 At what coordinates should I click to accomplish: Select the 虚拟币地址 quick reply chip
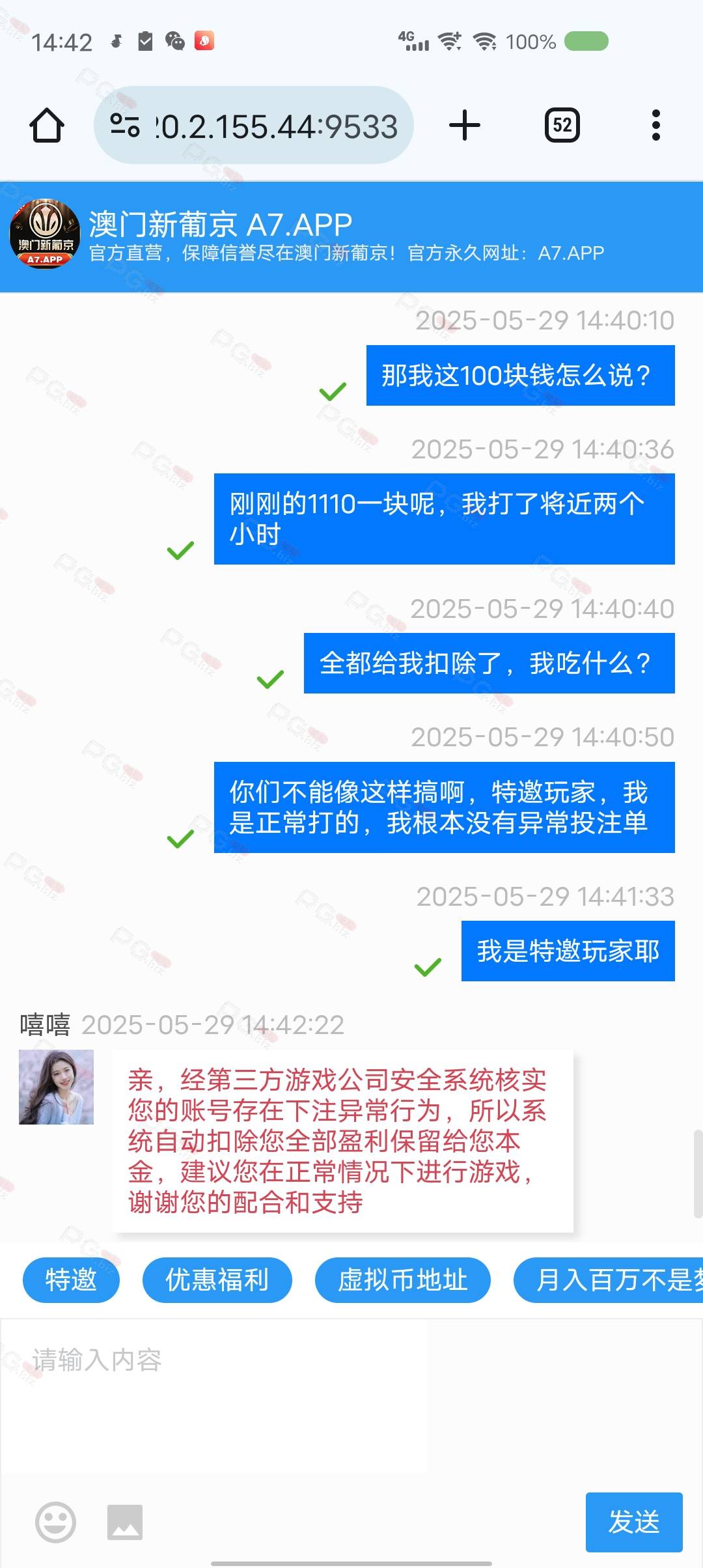(x=402, y=1280)
